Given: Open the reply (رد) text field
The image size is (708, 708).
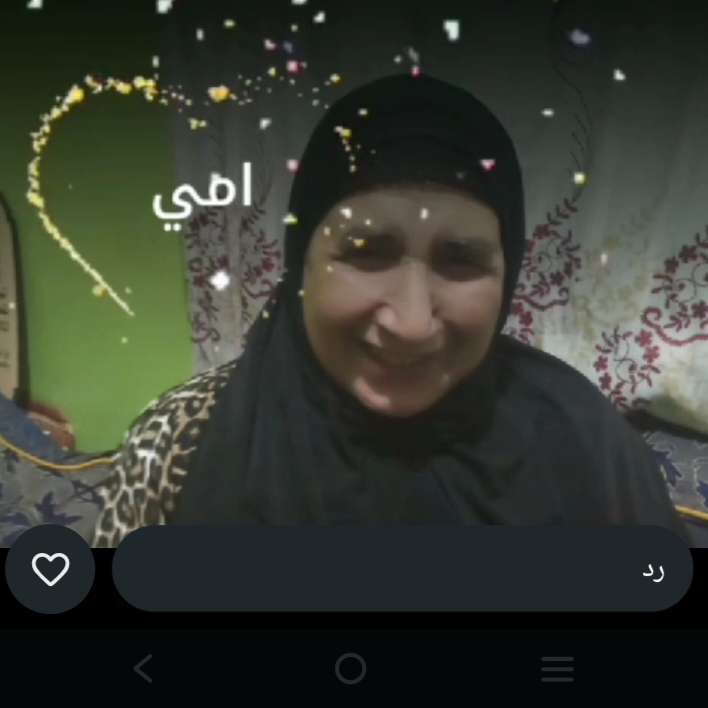Looking at the screenshot, I should click(x=402, y=569).
